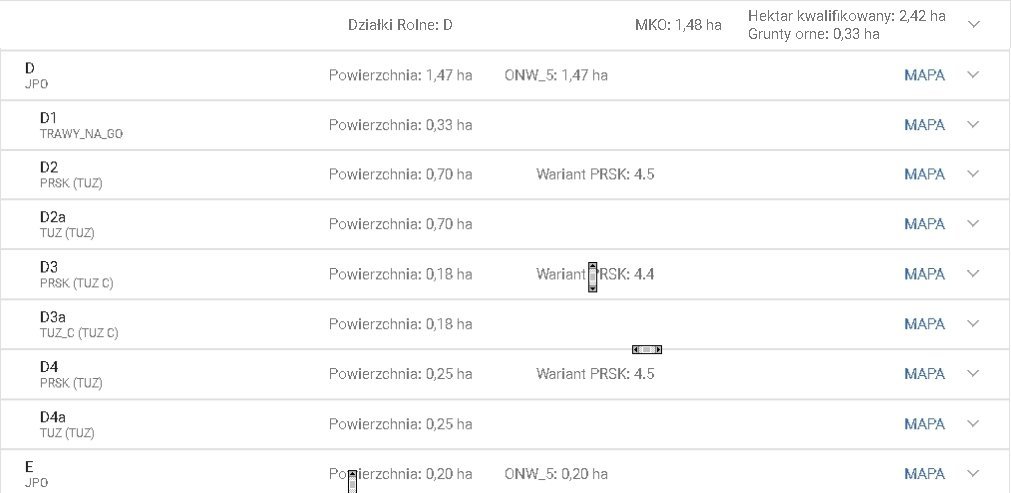This screenshot has width=1011, height=493.
Task: Expand the Działki Rolne: D header chevron
Action: pos(975,25)
